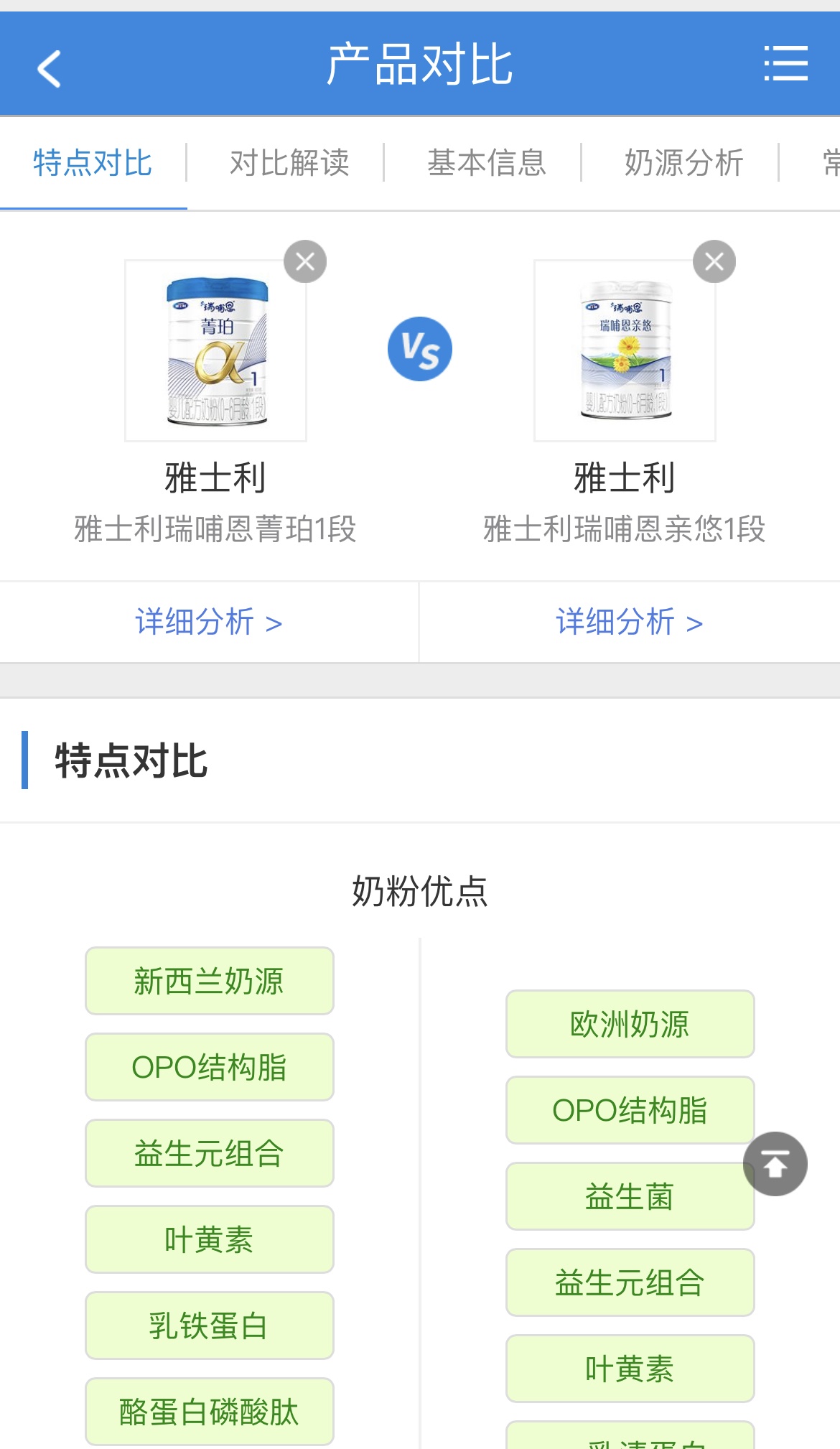Tap the 新西兰奶源 tag

[209, 981]
